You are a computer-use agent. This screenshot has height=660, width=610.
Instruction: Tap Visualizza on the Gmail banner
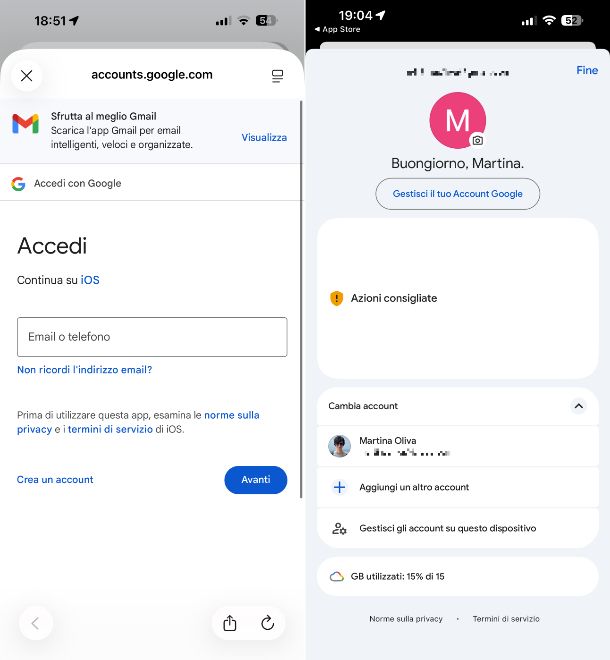[264, 137]
